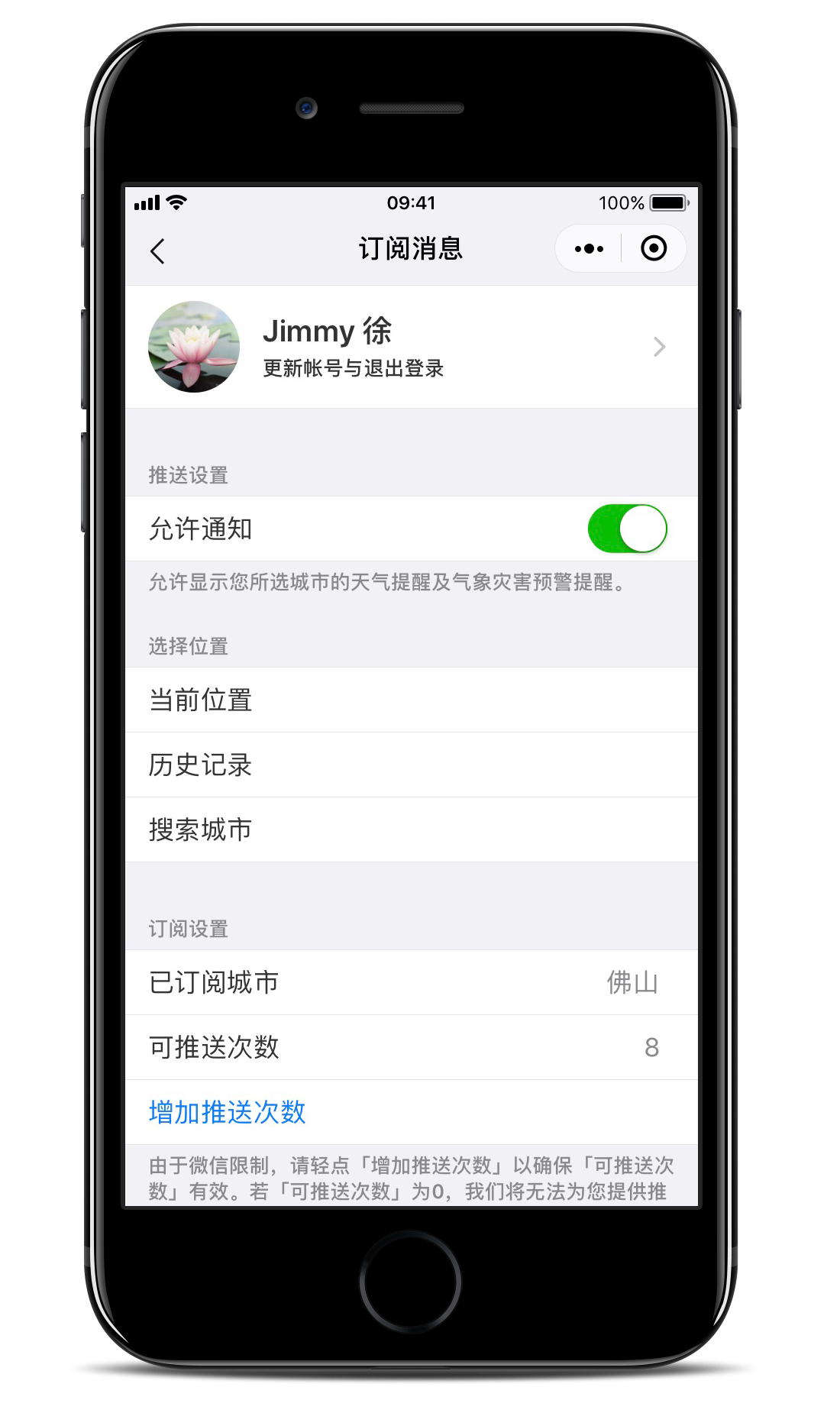Open the three-dot more menu
The image size is (840, 1413).
click(589, 249)
